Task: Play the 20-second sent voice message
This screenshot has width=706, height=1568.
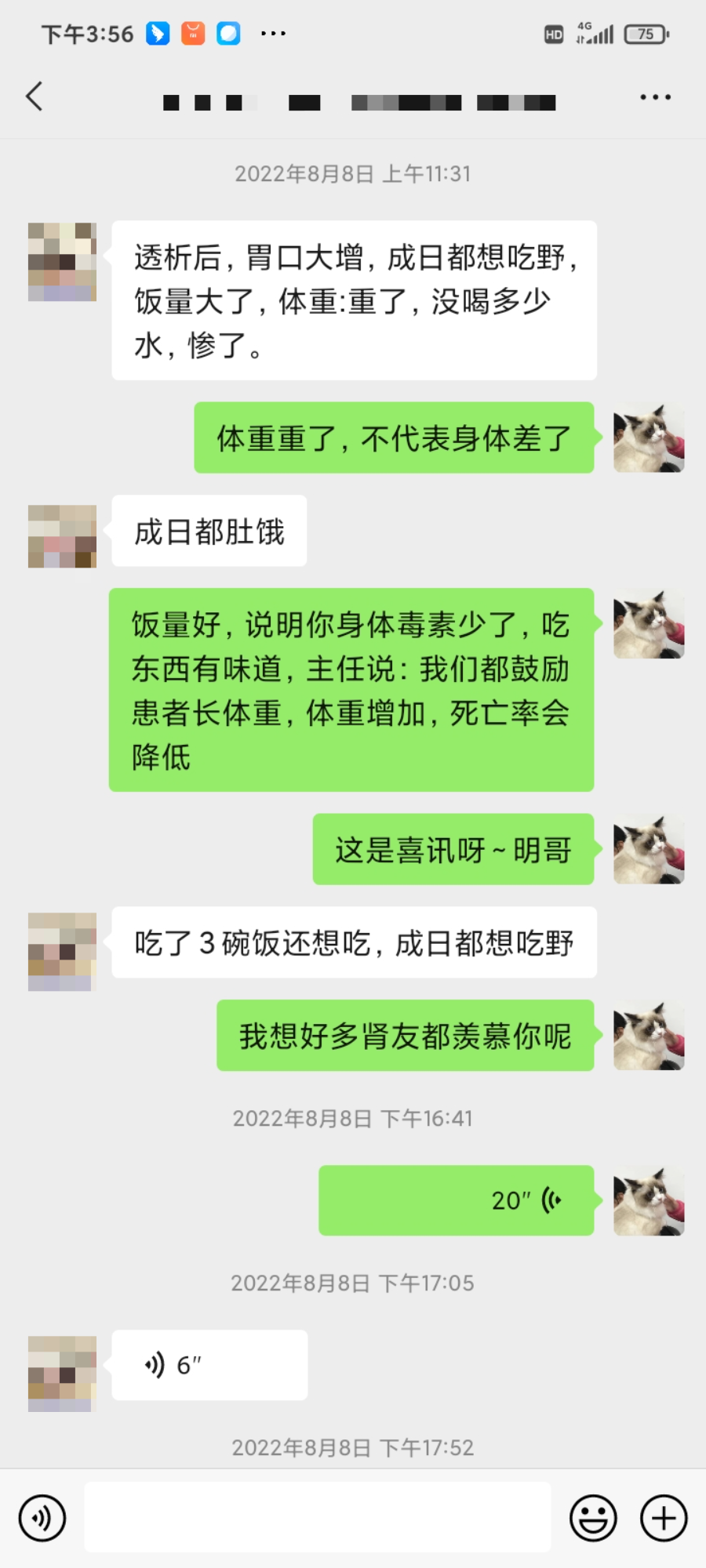Action: click(x=456, y=1200)
